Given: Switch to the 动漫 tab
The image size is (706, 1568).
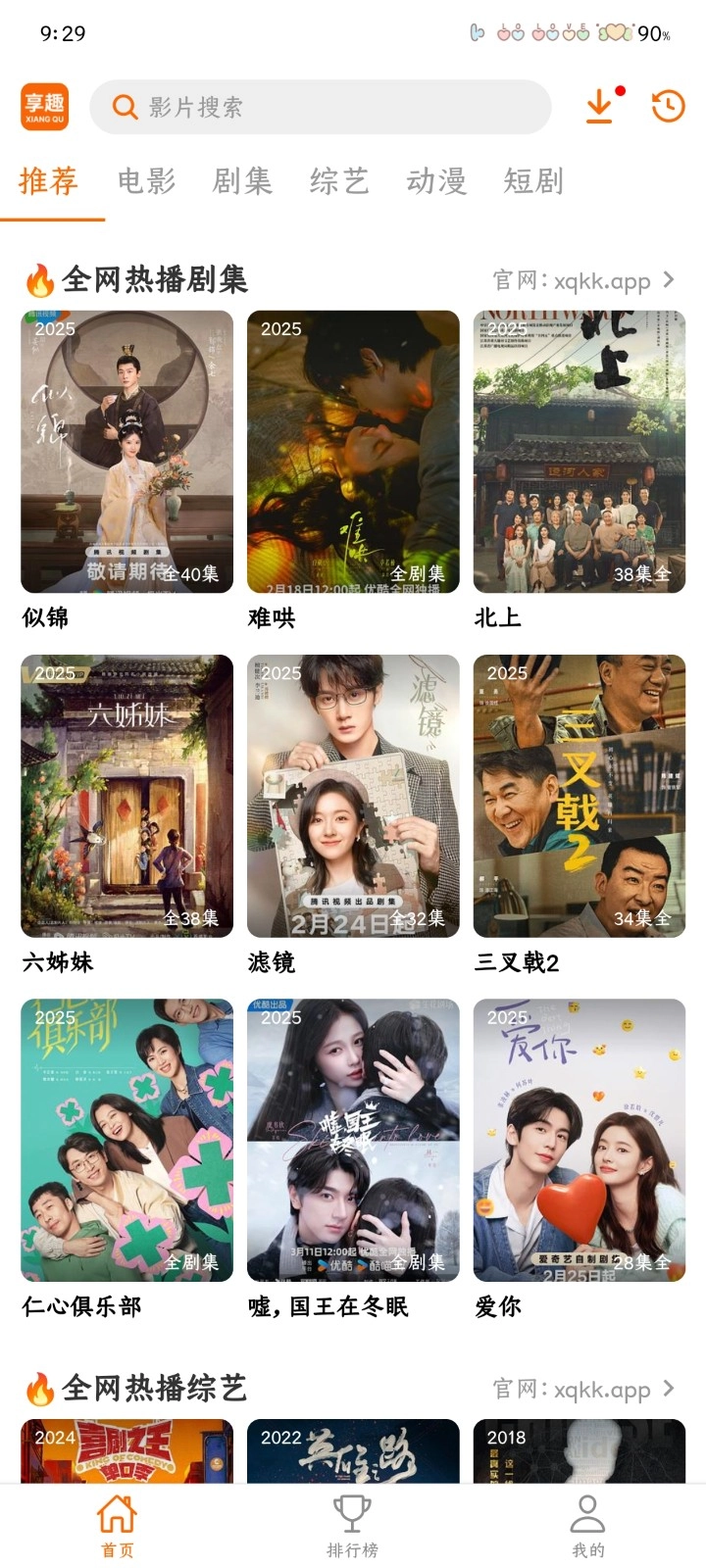Looking at the screenshot, I should [436, 181].
